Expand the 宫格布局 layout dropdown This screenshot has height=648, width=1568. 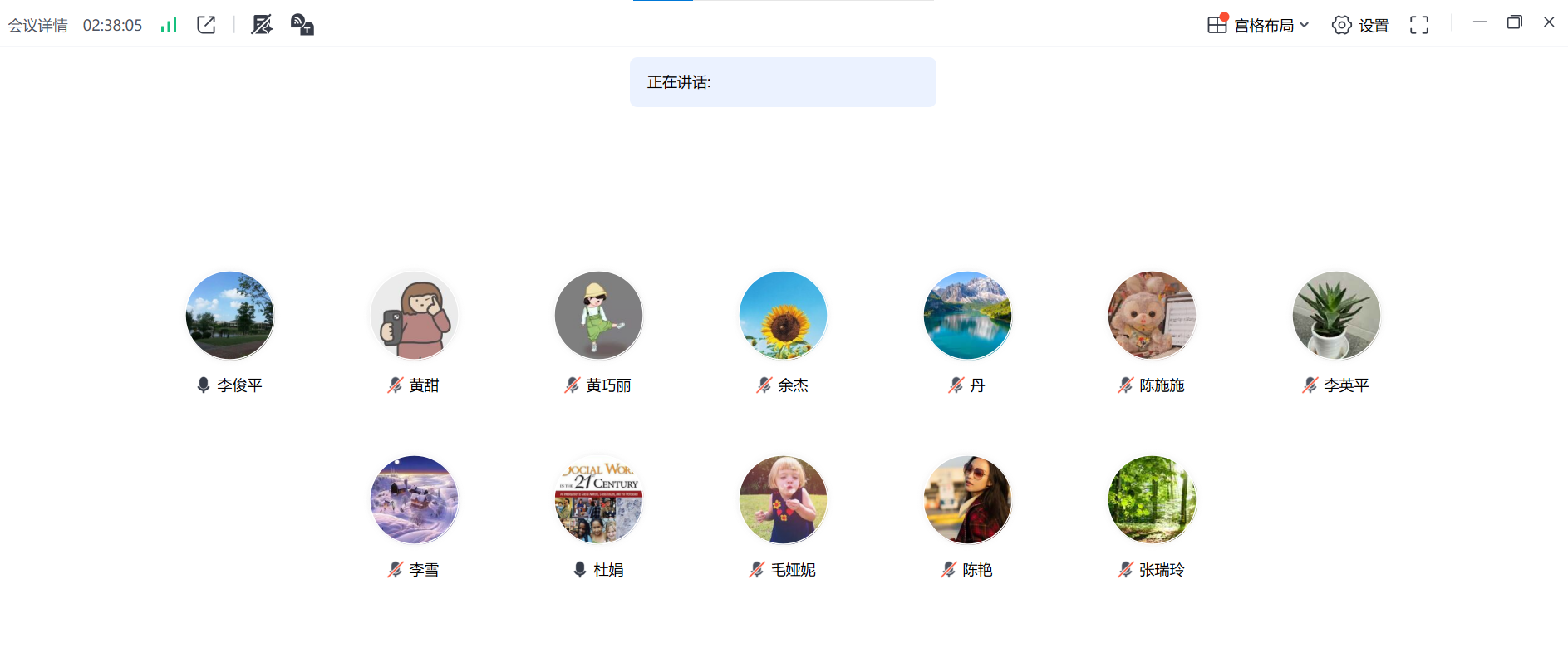point(1259,26)
